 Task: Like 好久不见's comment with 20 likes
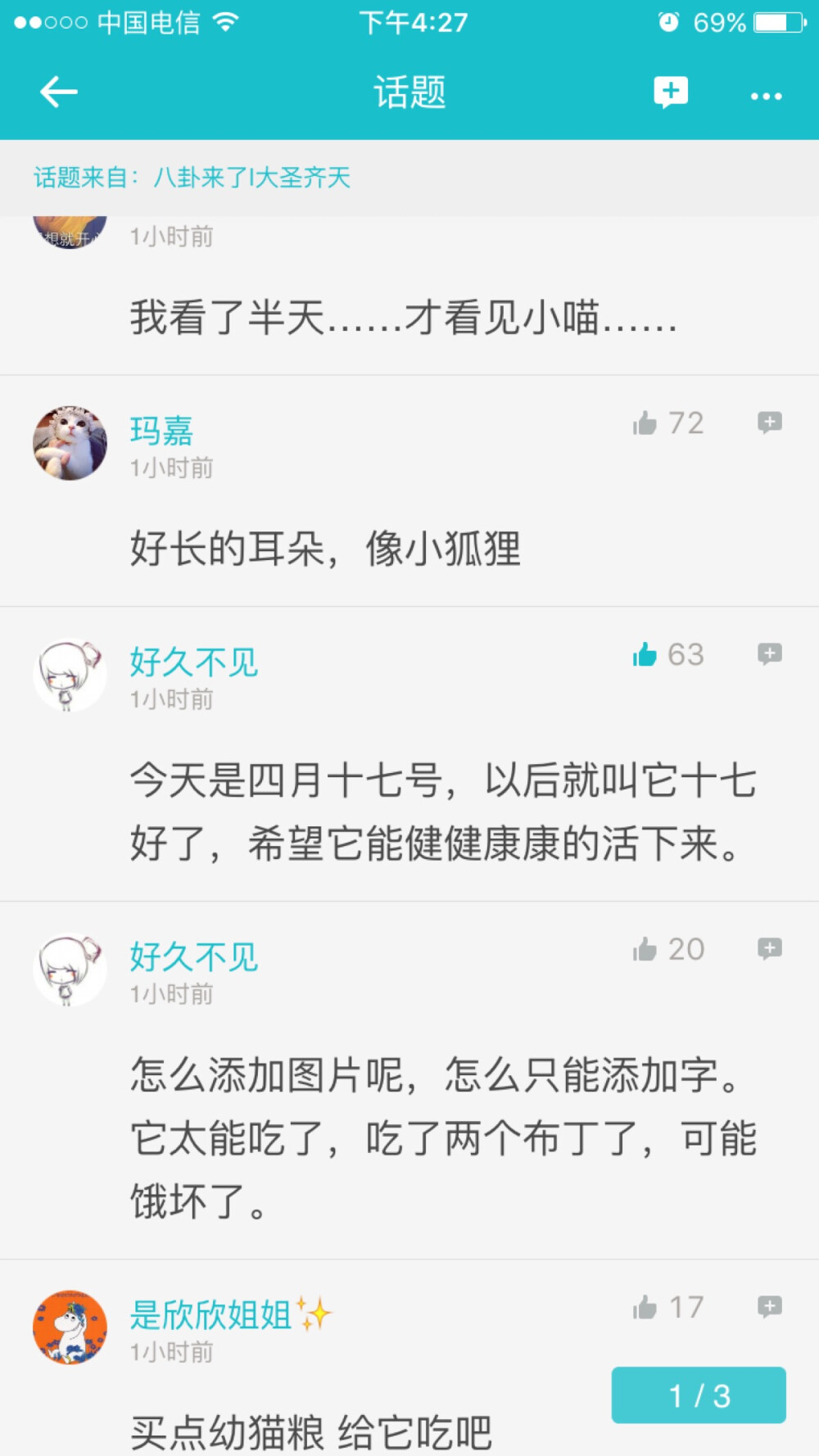point(645,949)
